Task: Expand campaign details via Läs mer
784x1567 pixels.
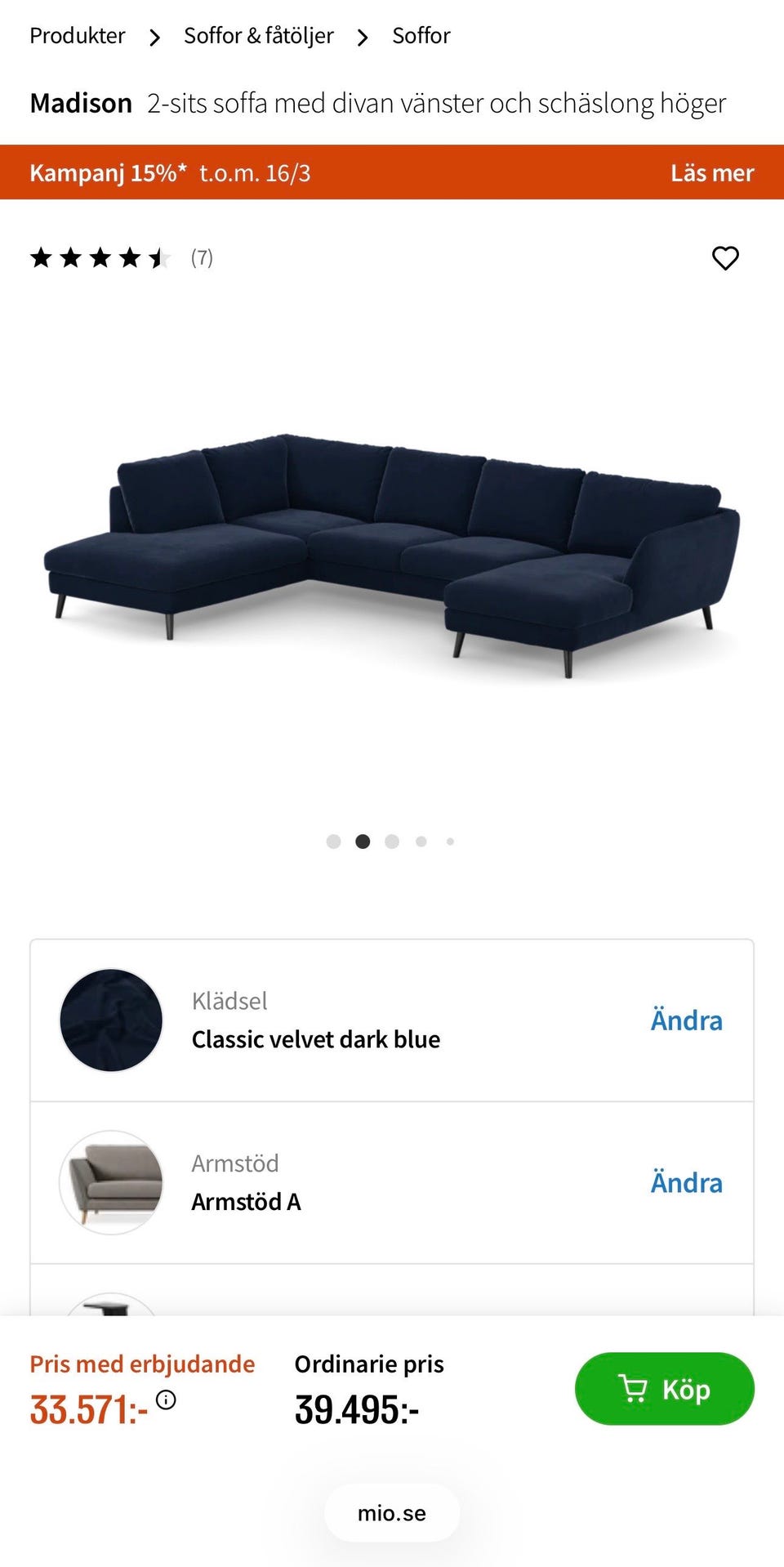Action: pos(712,172)
